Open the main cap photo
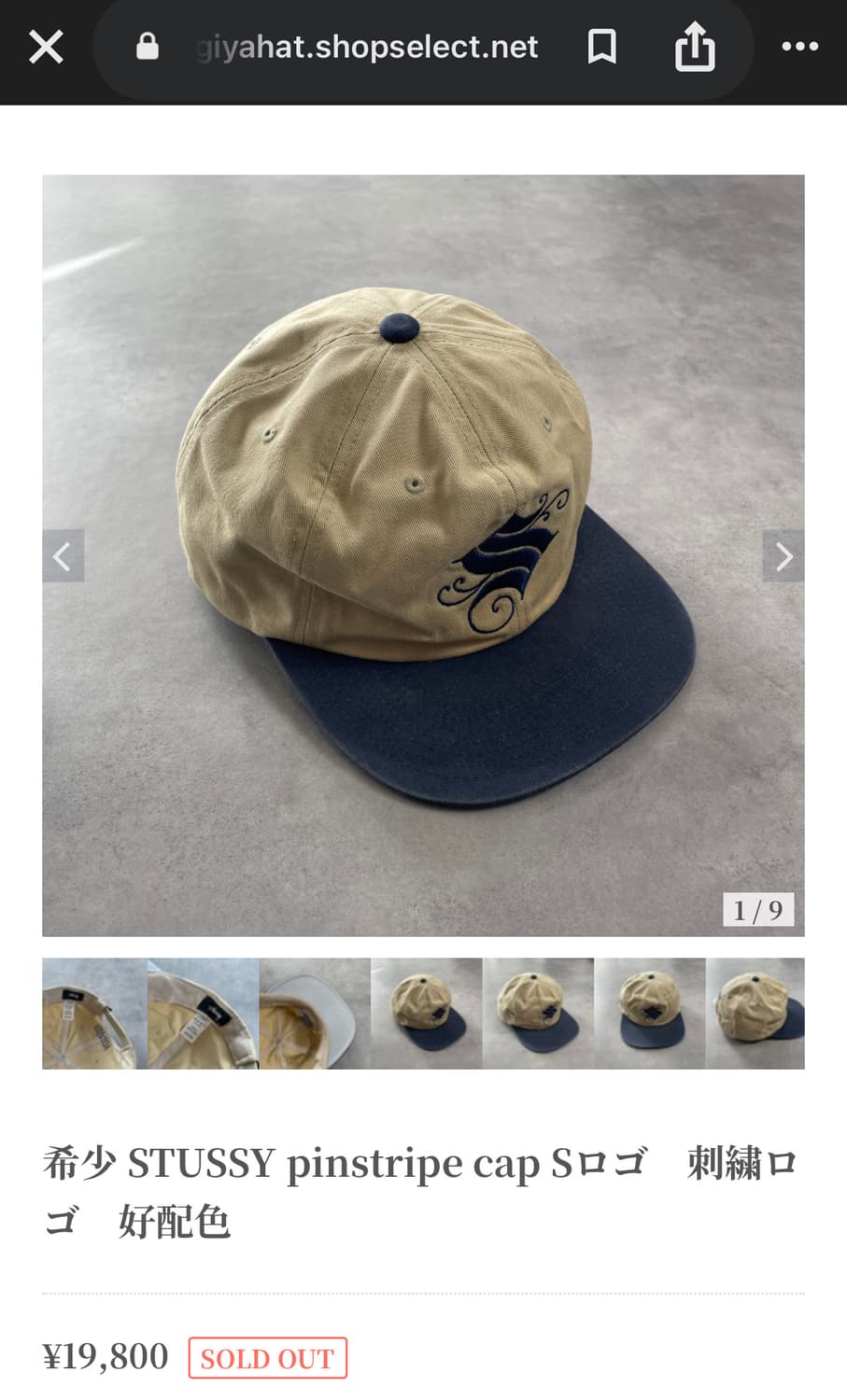The height and width of the screenshot is (1400, 847). coord(423,555)
